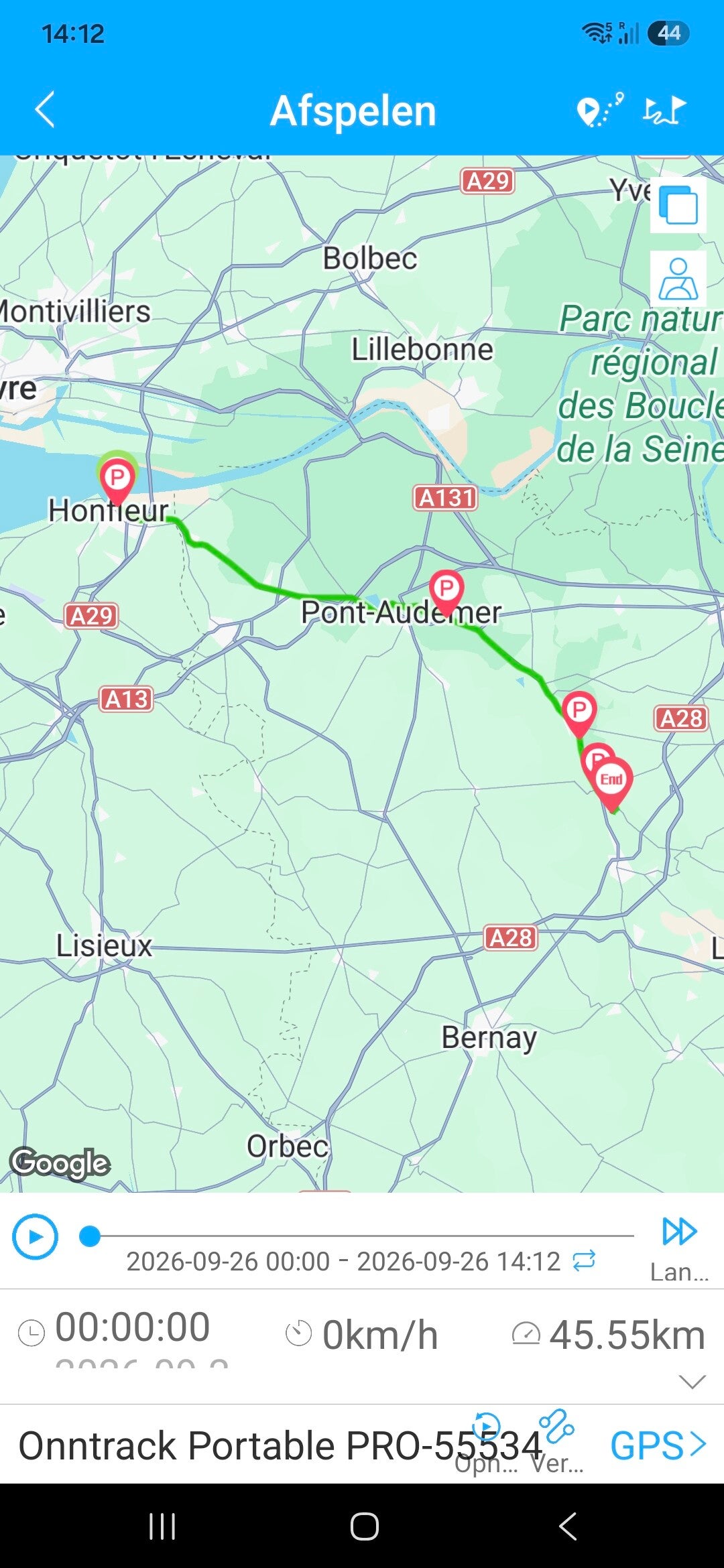Viewport: 724px width, 1568px height.
Task: Go to the home screen
Action: [x=364, y=1526]
